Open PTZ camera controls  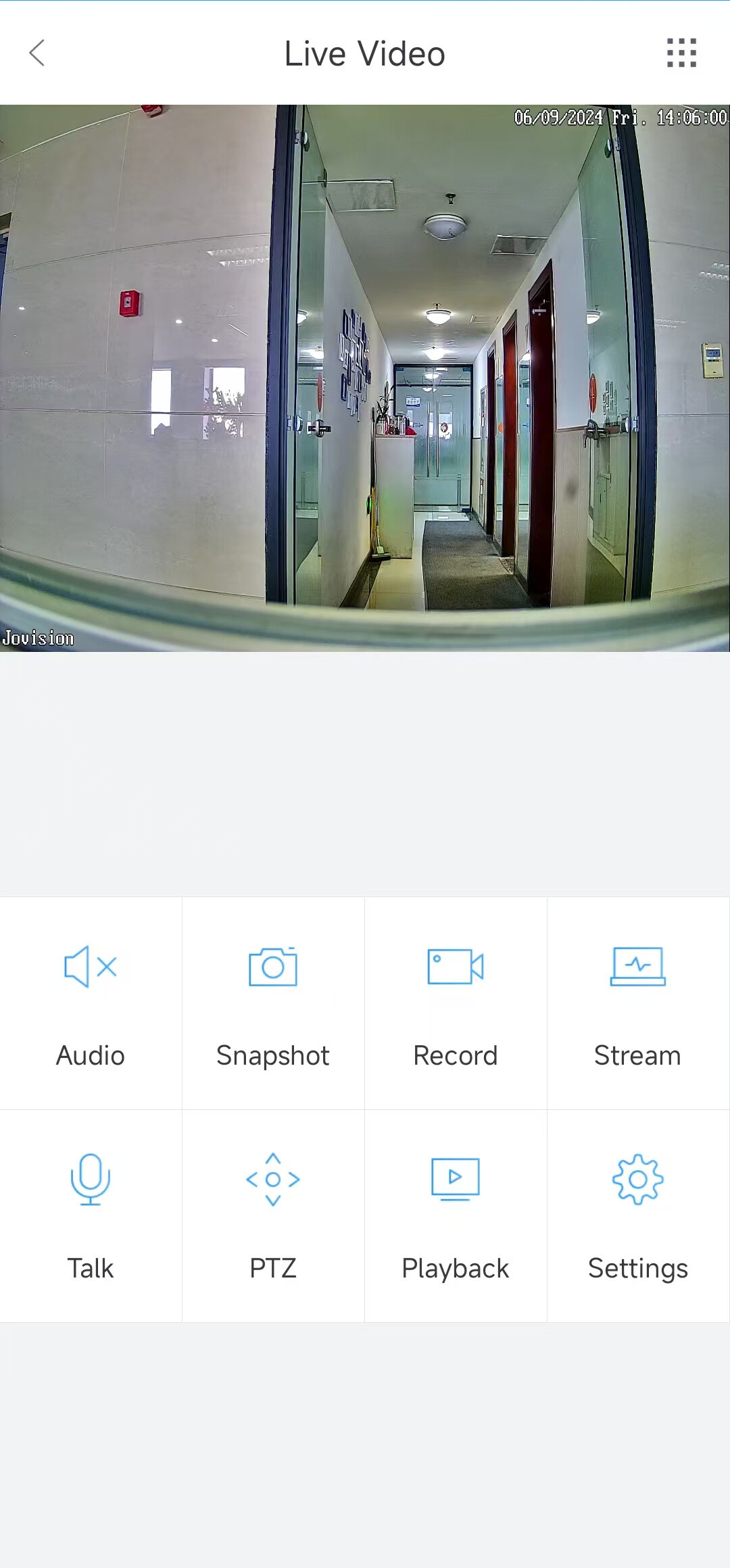pos(273,1215)
